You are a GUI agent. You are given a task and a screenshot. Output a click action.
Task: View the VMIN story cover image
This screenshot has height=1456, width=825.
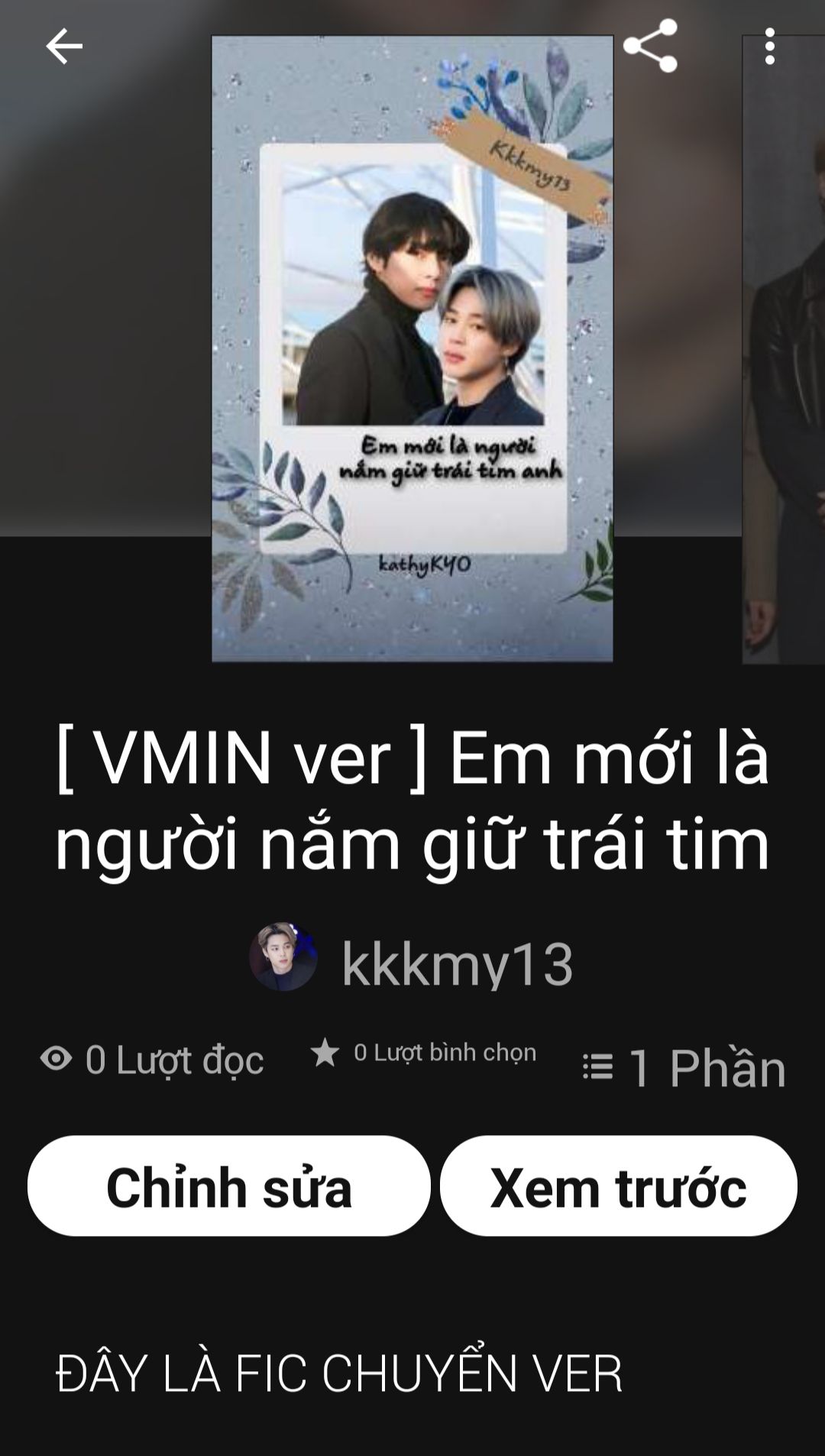412,348
